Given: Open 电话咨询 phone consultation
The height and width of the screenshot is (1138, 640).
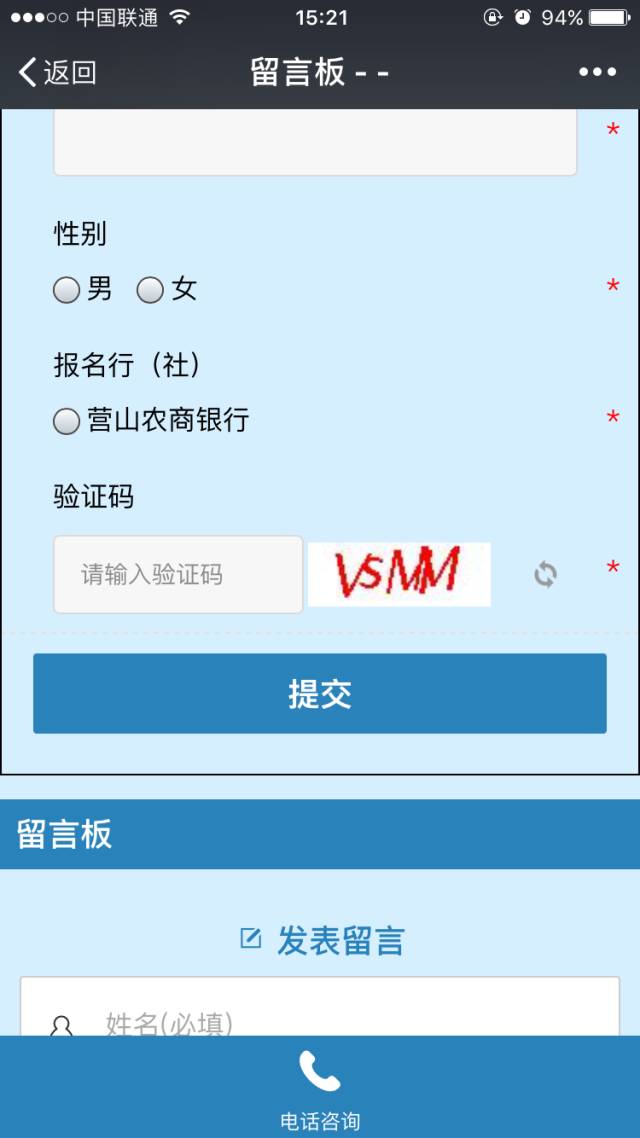Looking at the screenshot, I should [320, 1087].
